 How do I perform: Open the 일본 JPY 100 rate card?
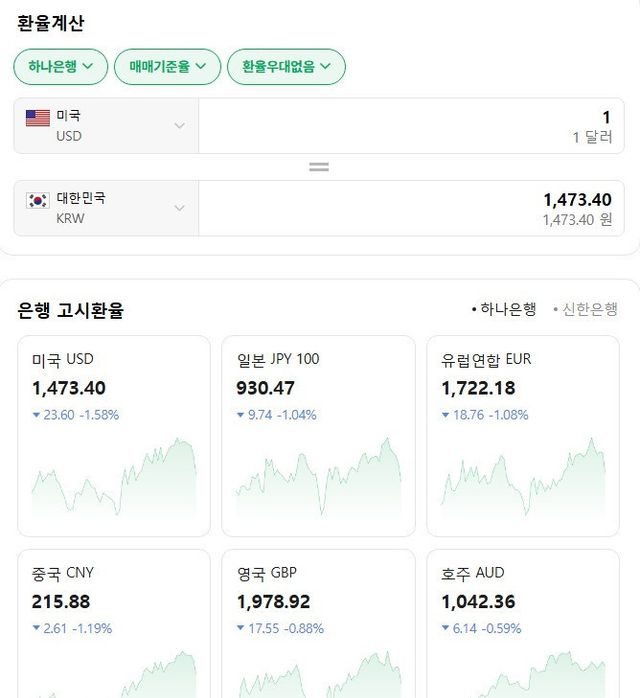[x=318, y=436]
